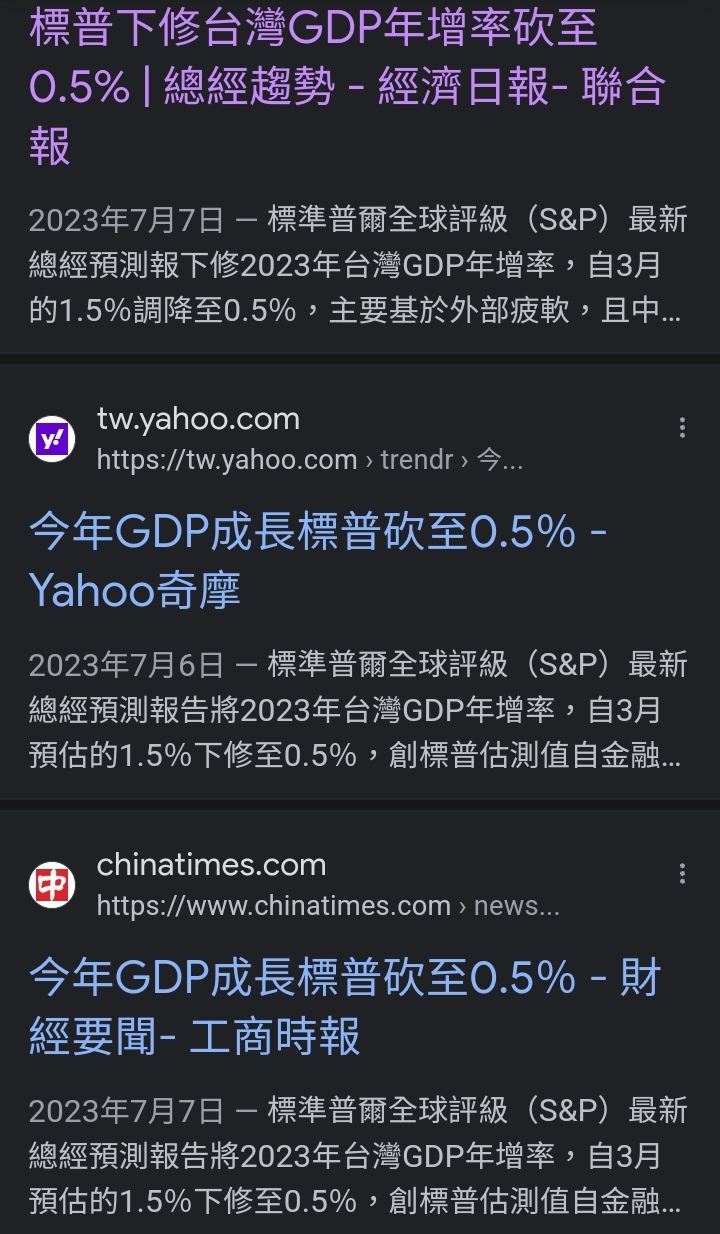The height and width of the screenshot is (1234, 720).
Task: Open the Yahoo奇摩 今年GDP成長 result title
Action: (318, 561)
